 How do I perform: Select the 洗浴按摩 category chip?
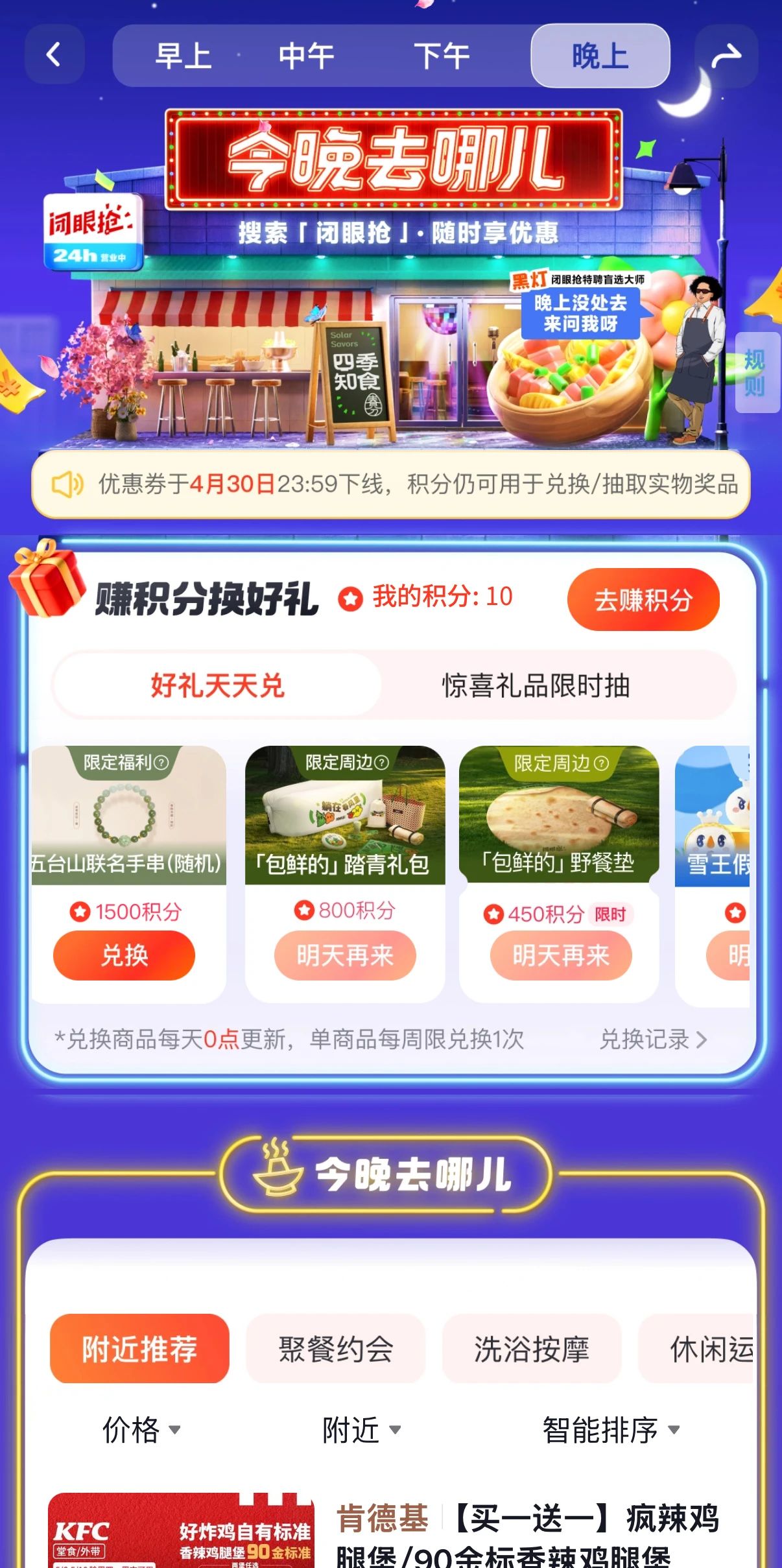tap(532, 1348)
